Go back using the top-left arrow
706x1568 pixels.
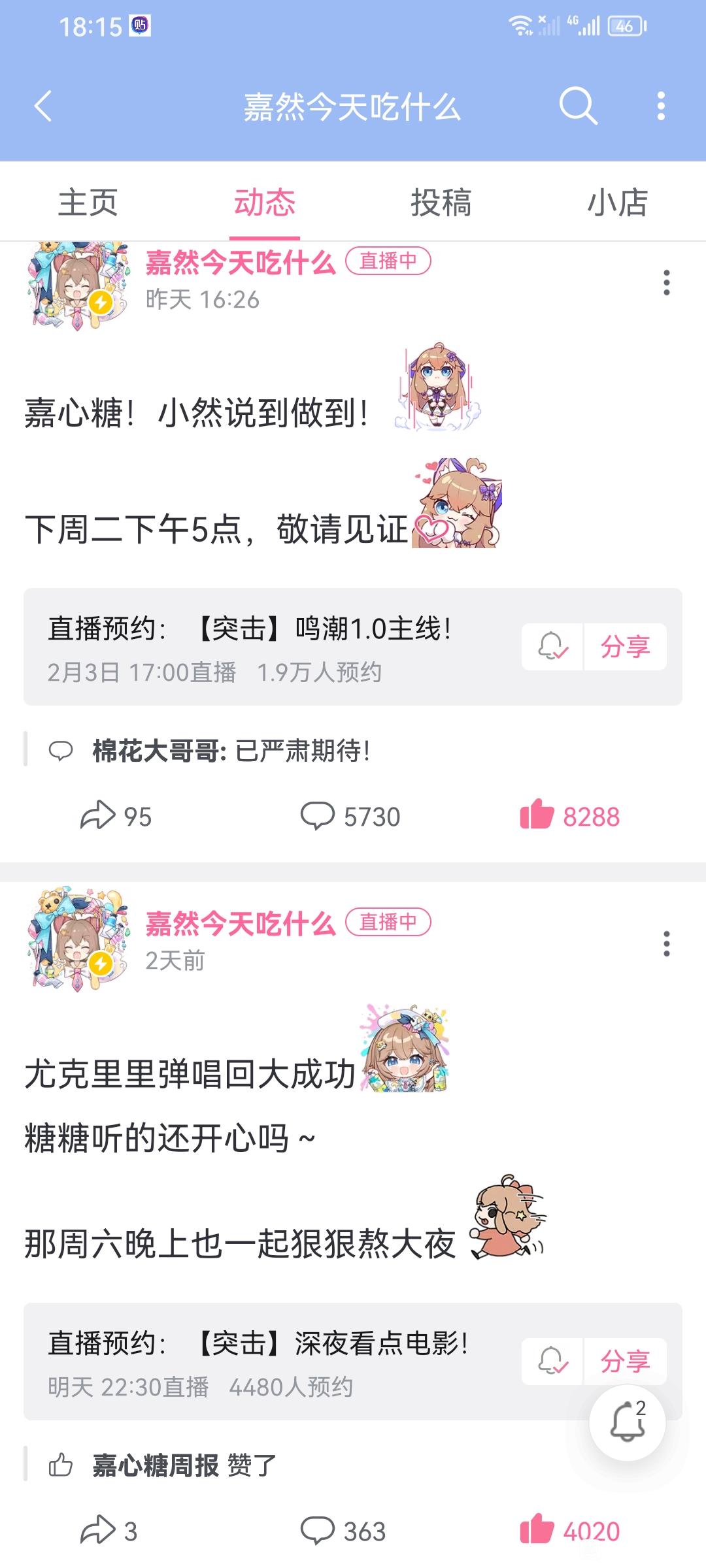[43, 106]
